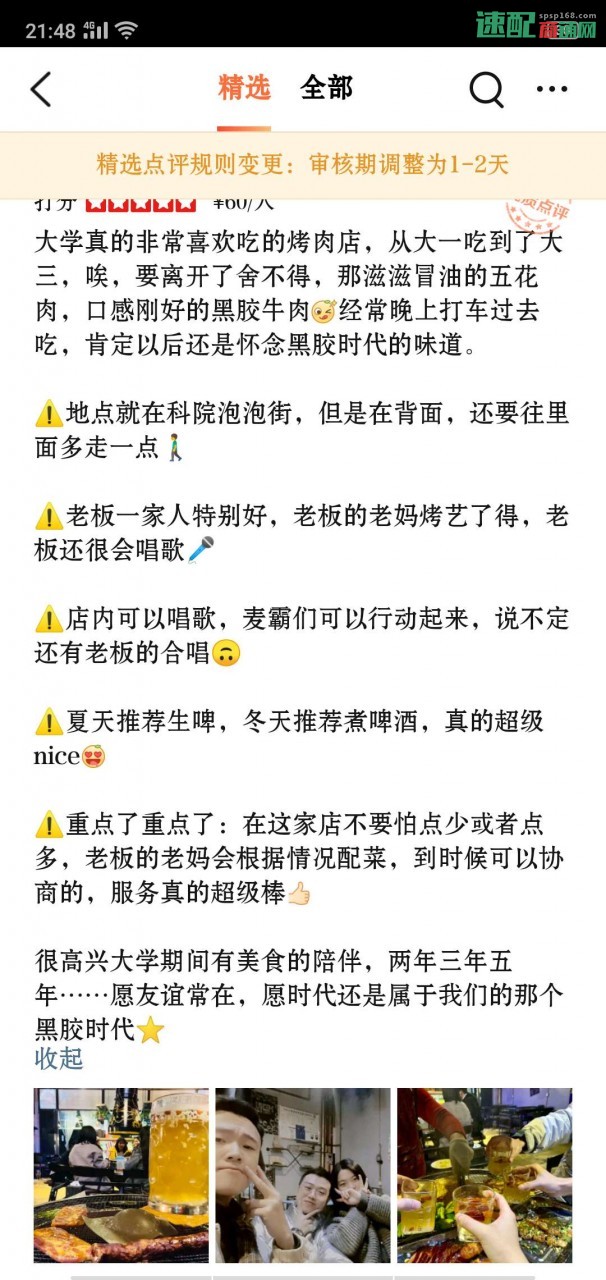606x1280 pixels.
Task: Switch to the 全部 tab
Action: 327,88
